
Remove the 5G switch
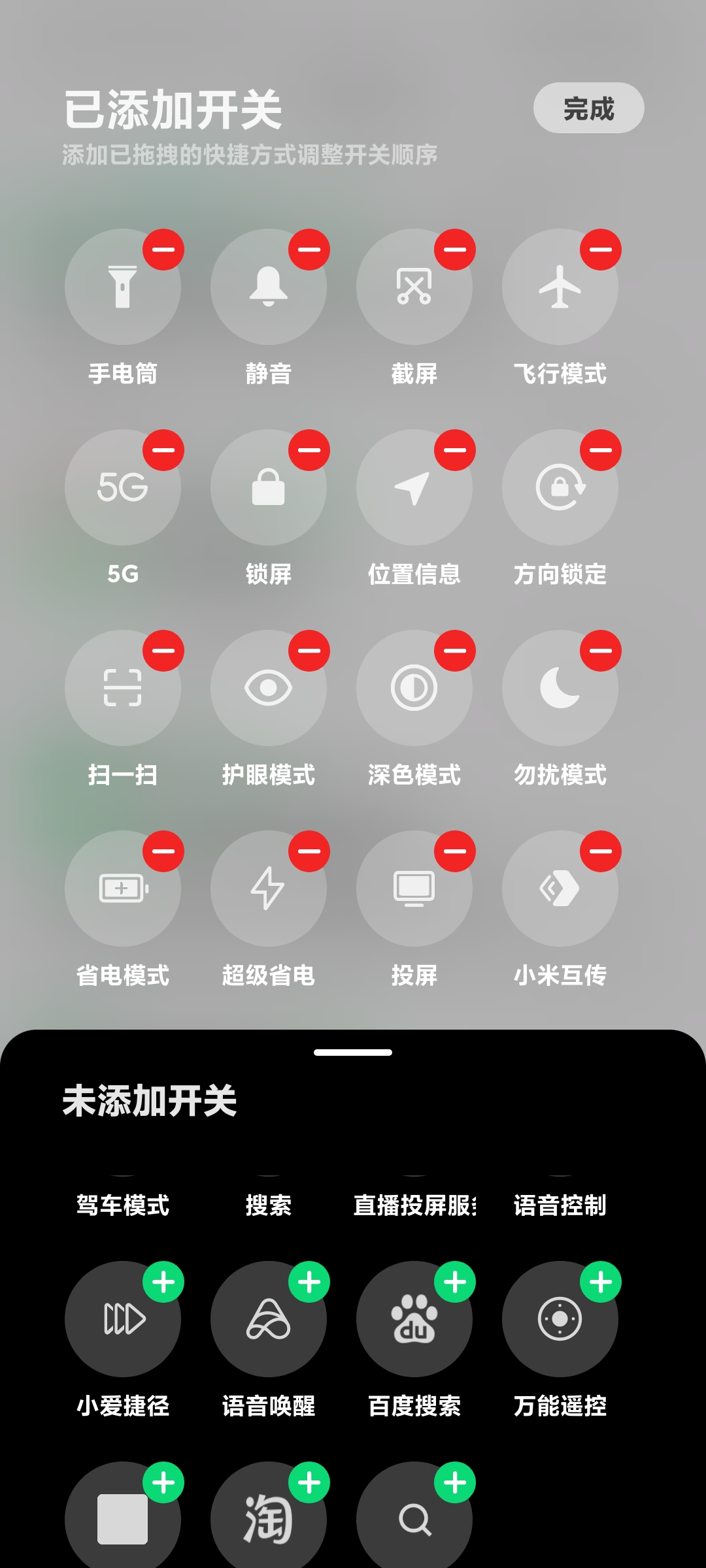pyautogui.click(x=163, y=450)
